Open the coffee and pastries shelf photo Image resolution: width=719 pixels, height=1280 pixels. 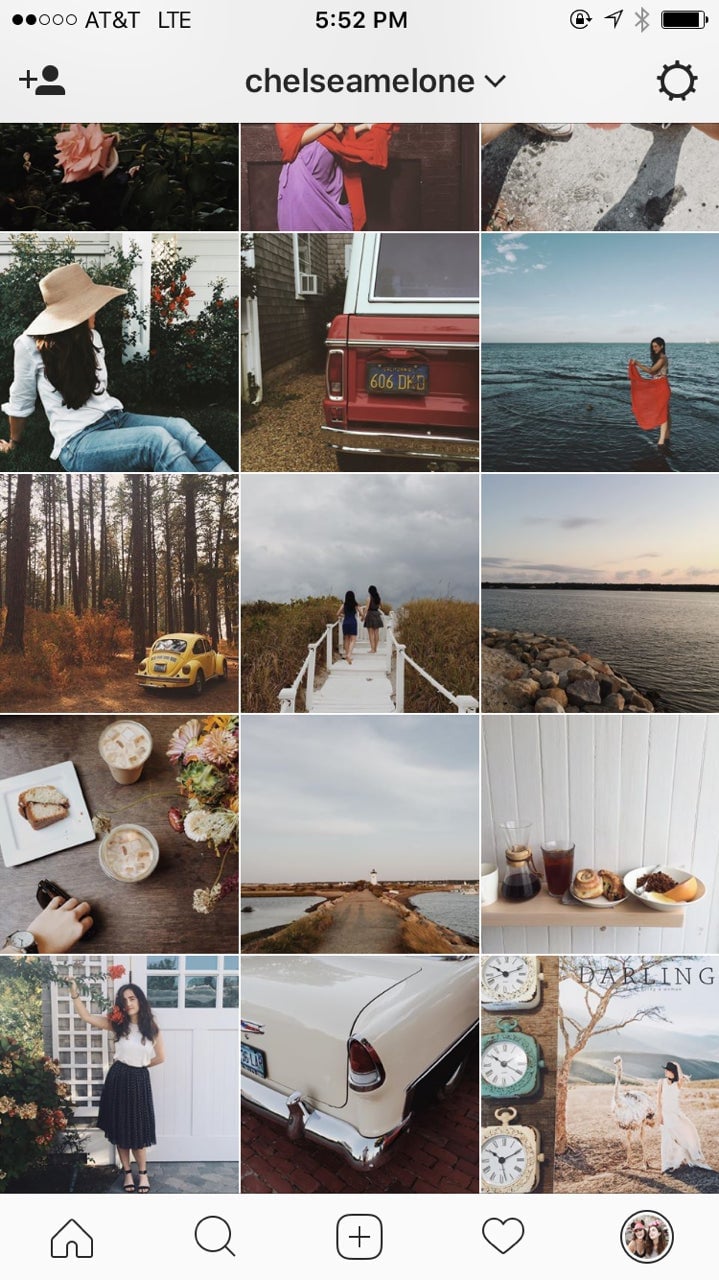[x=599, y=833]
